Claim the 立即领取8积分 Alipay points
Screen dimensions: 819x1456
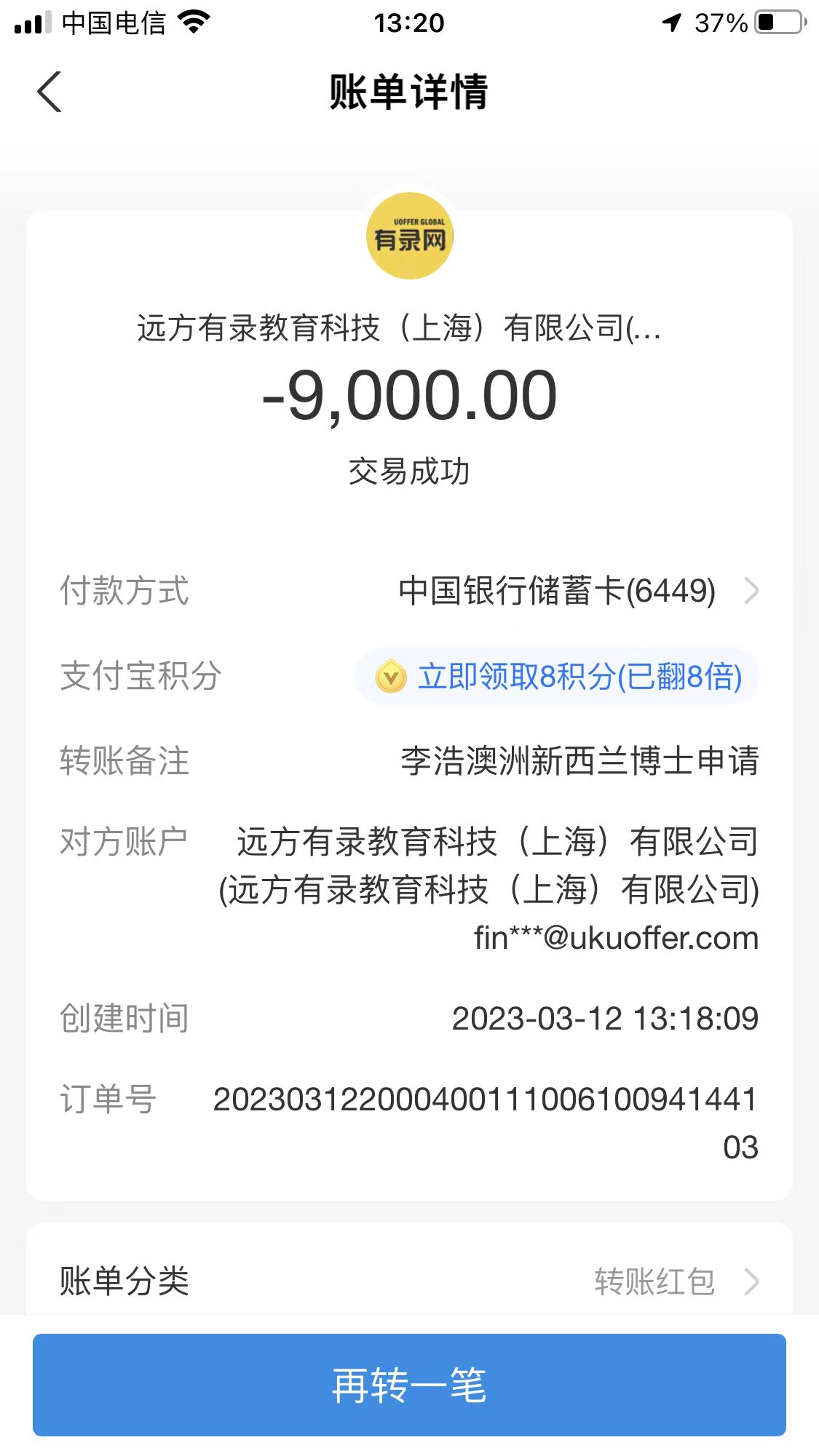point(558,677)
